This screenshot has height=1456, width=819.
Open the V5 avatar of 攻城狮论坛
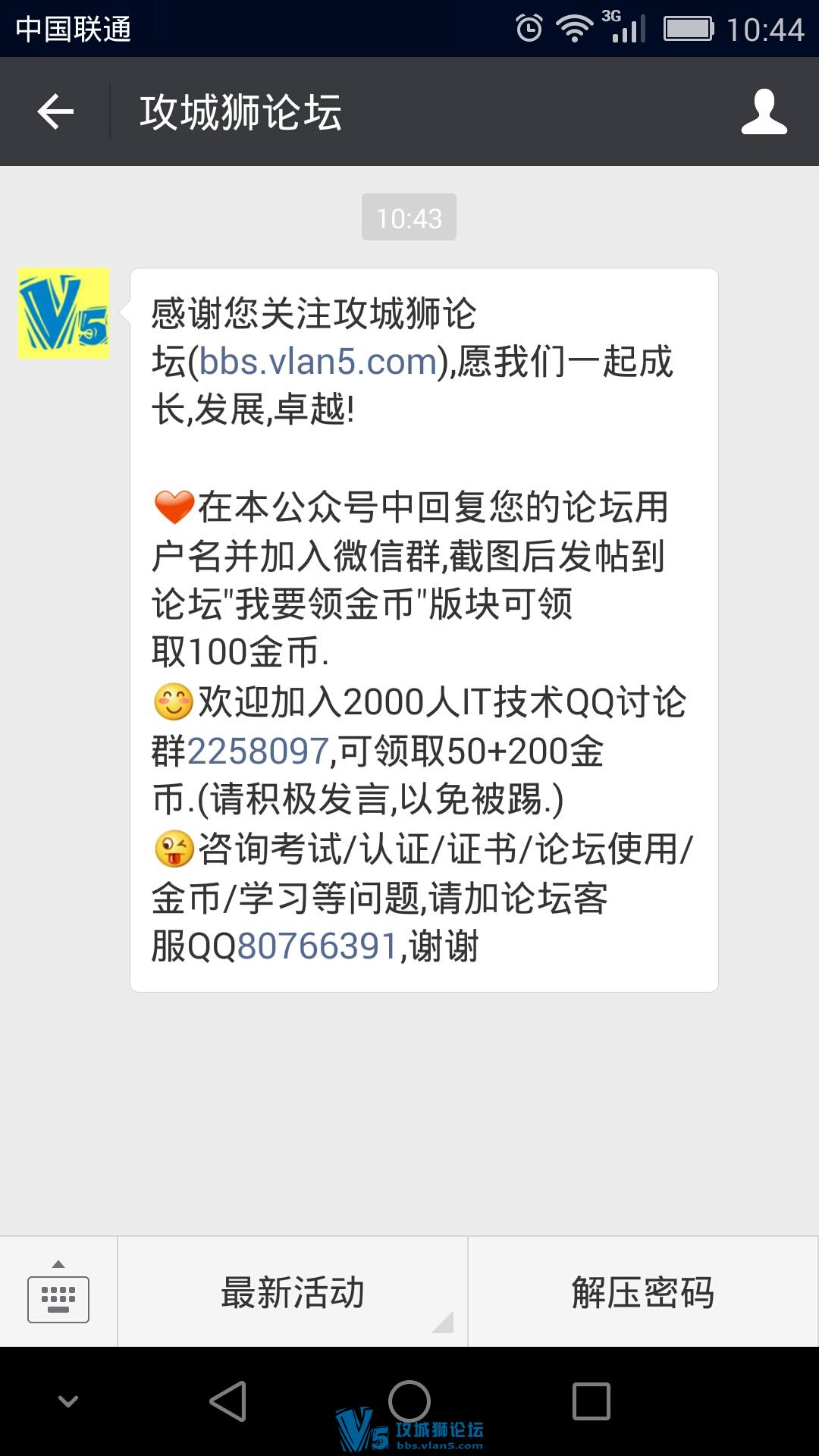[64, 313]
